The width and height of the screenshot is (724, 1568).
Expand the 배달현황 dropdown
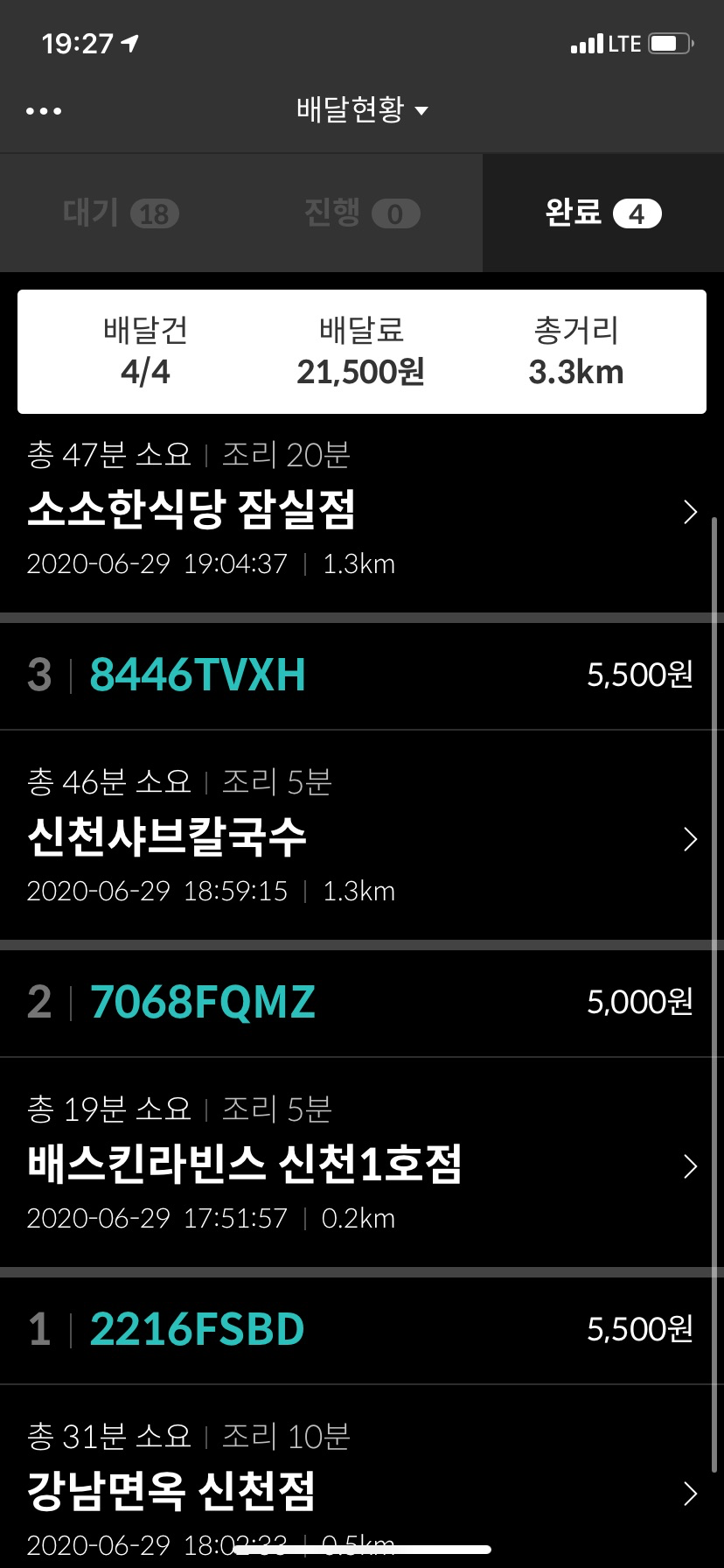click(x=362, y=110)
